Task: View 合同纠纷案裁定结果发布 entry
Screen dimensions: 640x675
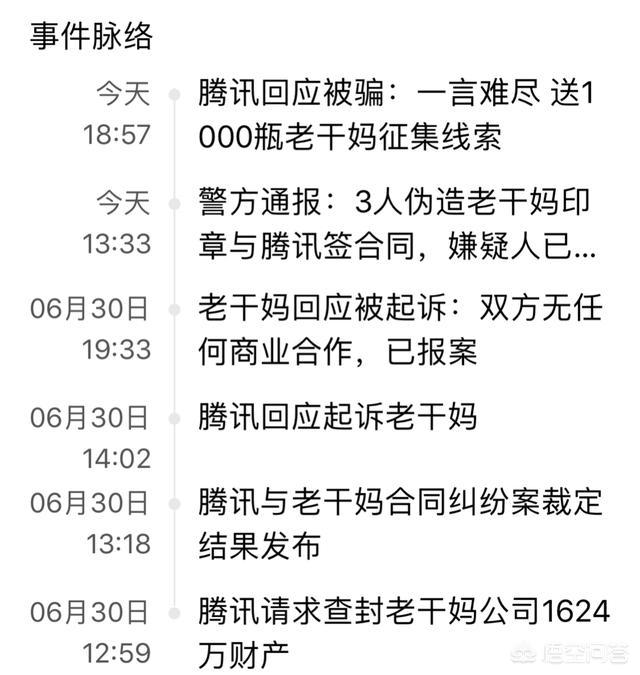Action: coord(400,522)
